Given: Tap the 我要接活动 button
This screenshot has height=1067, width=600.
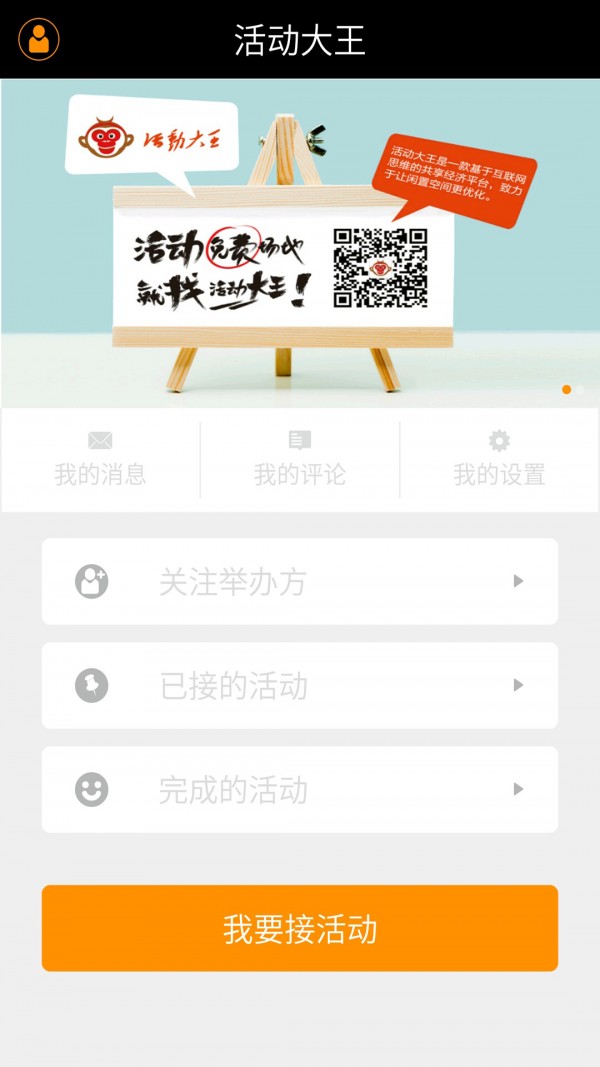Looking at the screenshot, I should [300, 928].
